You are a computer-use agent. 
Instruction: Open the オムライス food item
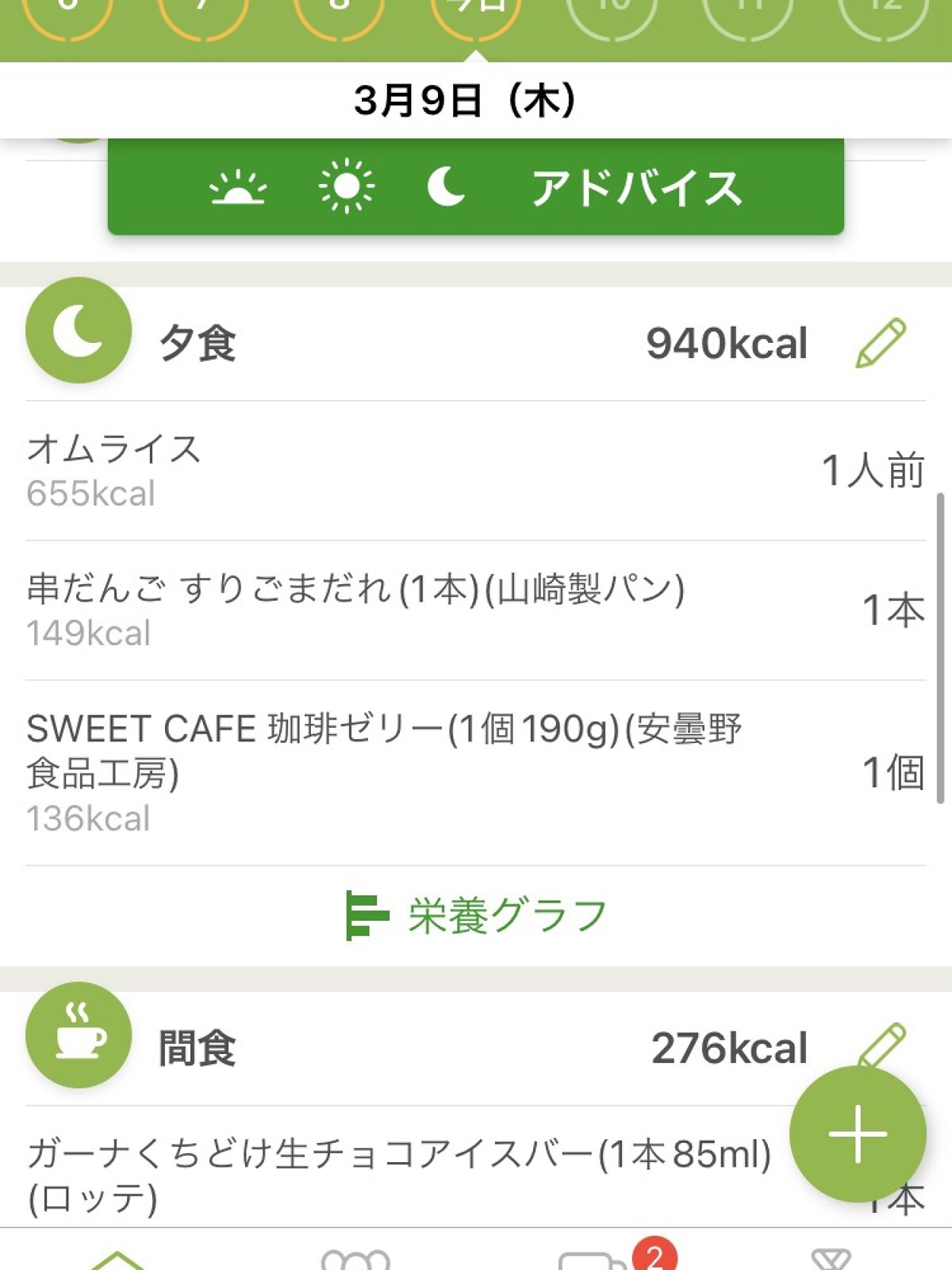[x=474, y=470]
